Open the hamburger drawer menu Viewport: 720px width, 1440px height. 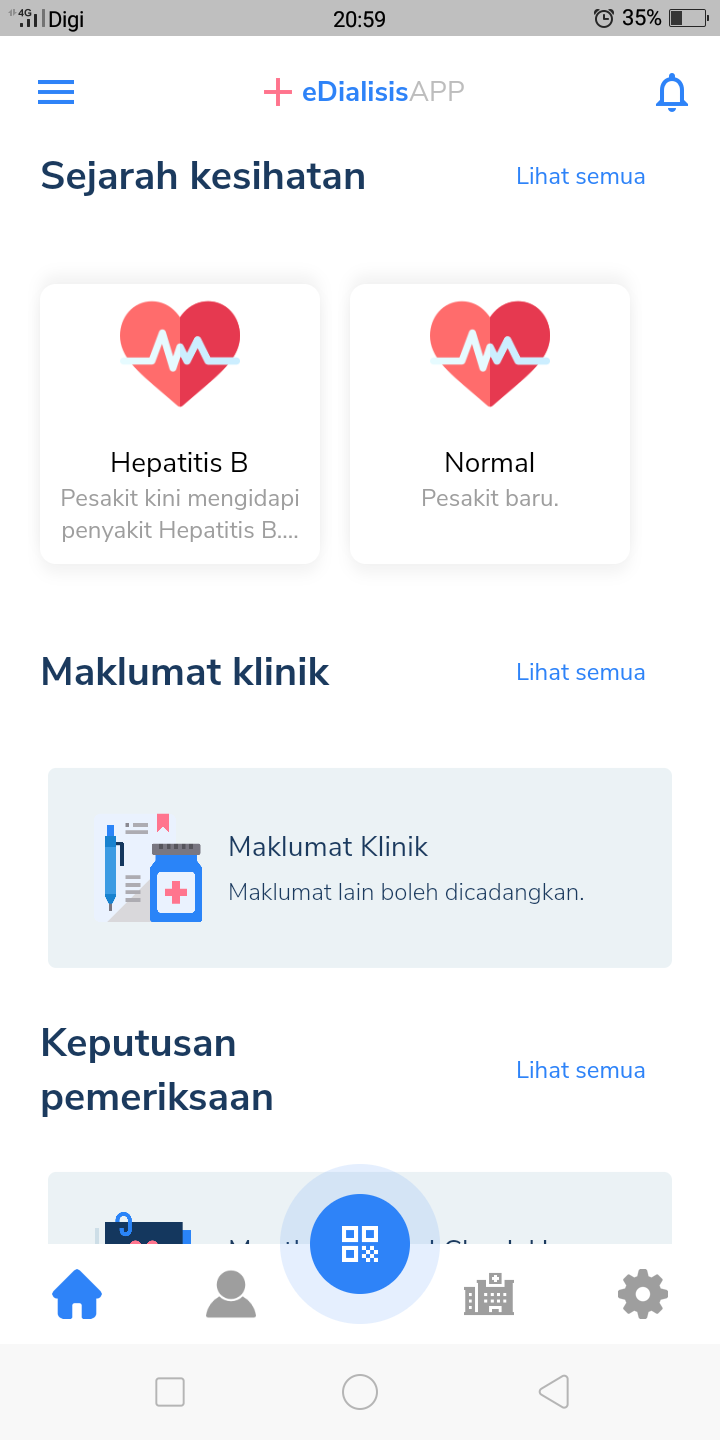(x=56, y=92)
